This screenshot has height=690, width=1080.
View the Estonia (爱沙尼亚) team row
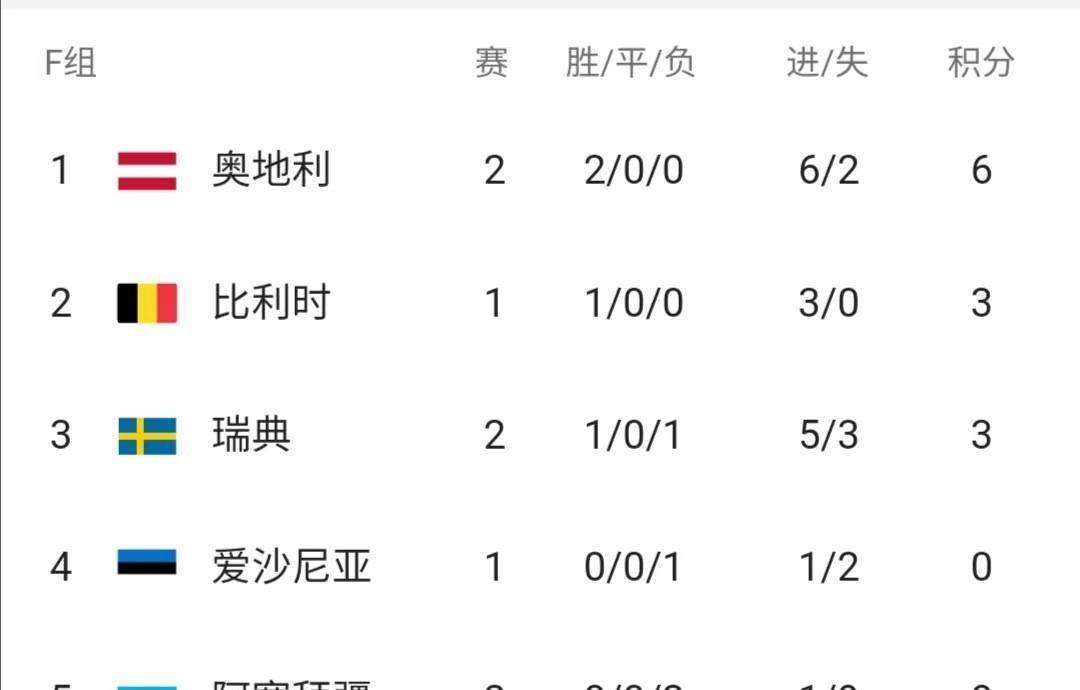click(x=290, y=567)
